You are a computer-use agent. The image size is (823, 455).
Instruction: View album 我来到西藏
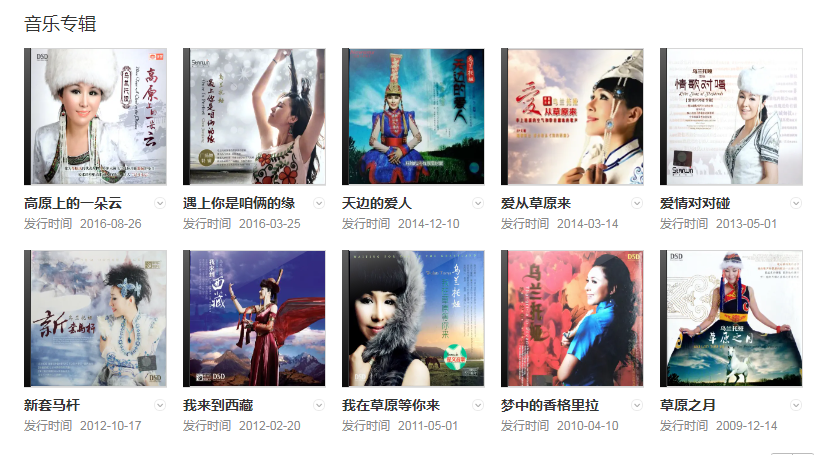254,319
